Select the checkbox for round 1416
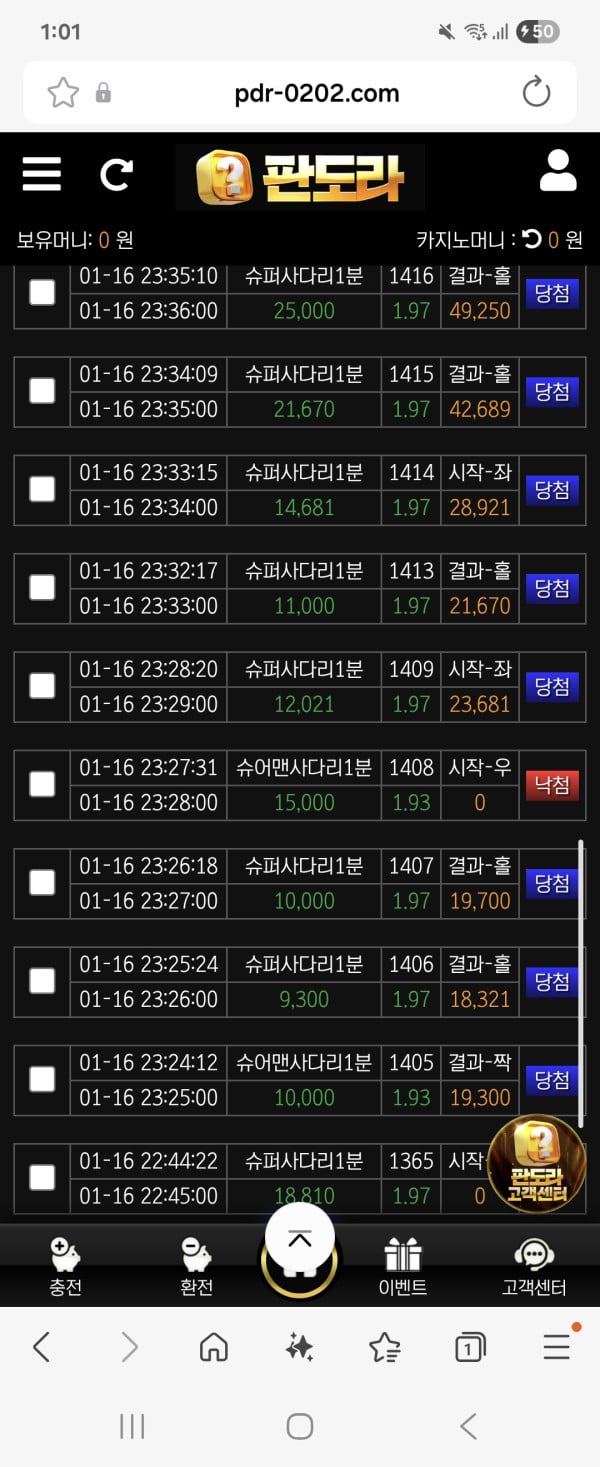600x1467 pixels. pyautogui.click(x=42, y=292)
